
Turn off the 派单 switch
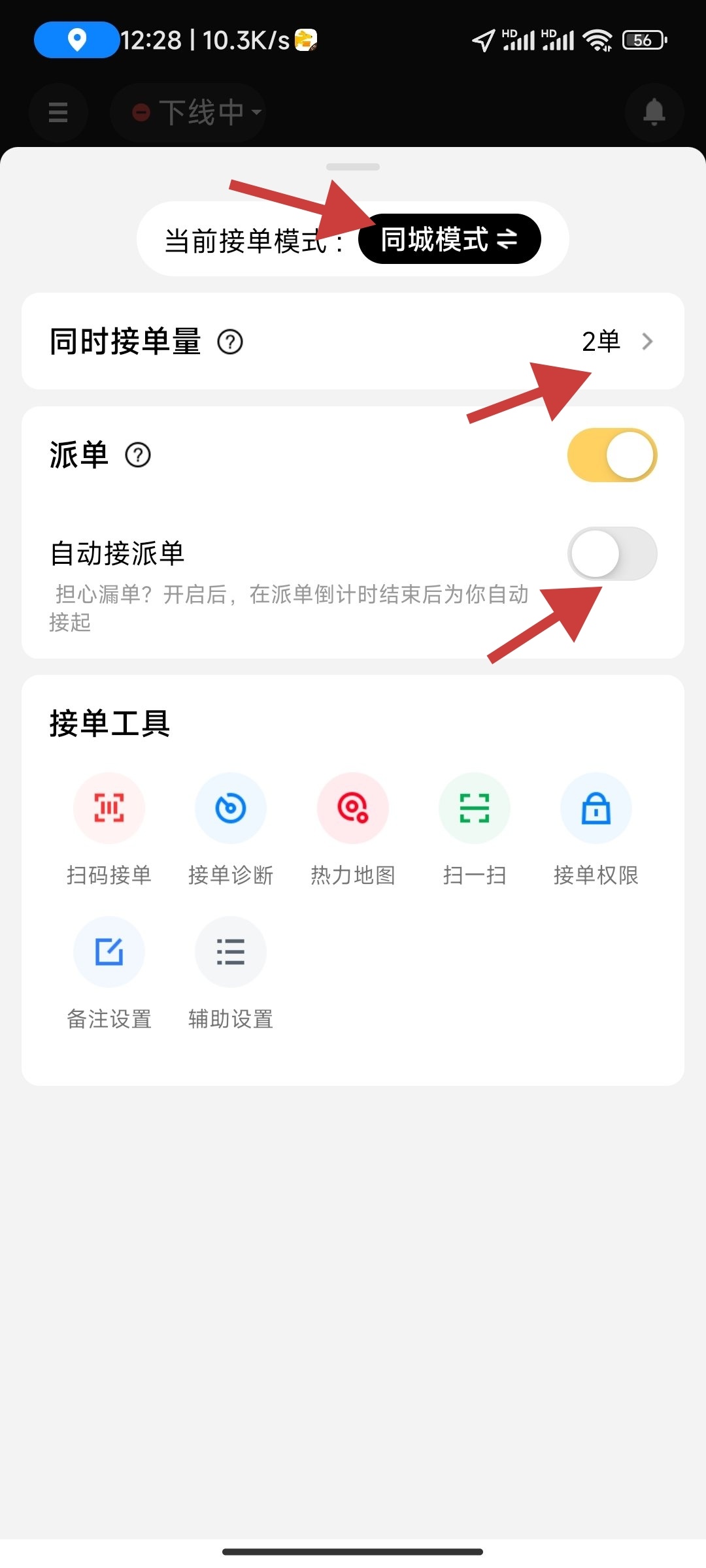[x=612, y=455]
